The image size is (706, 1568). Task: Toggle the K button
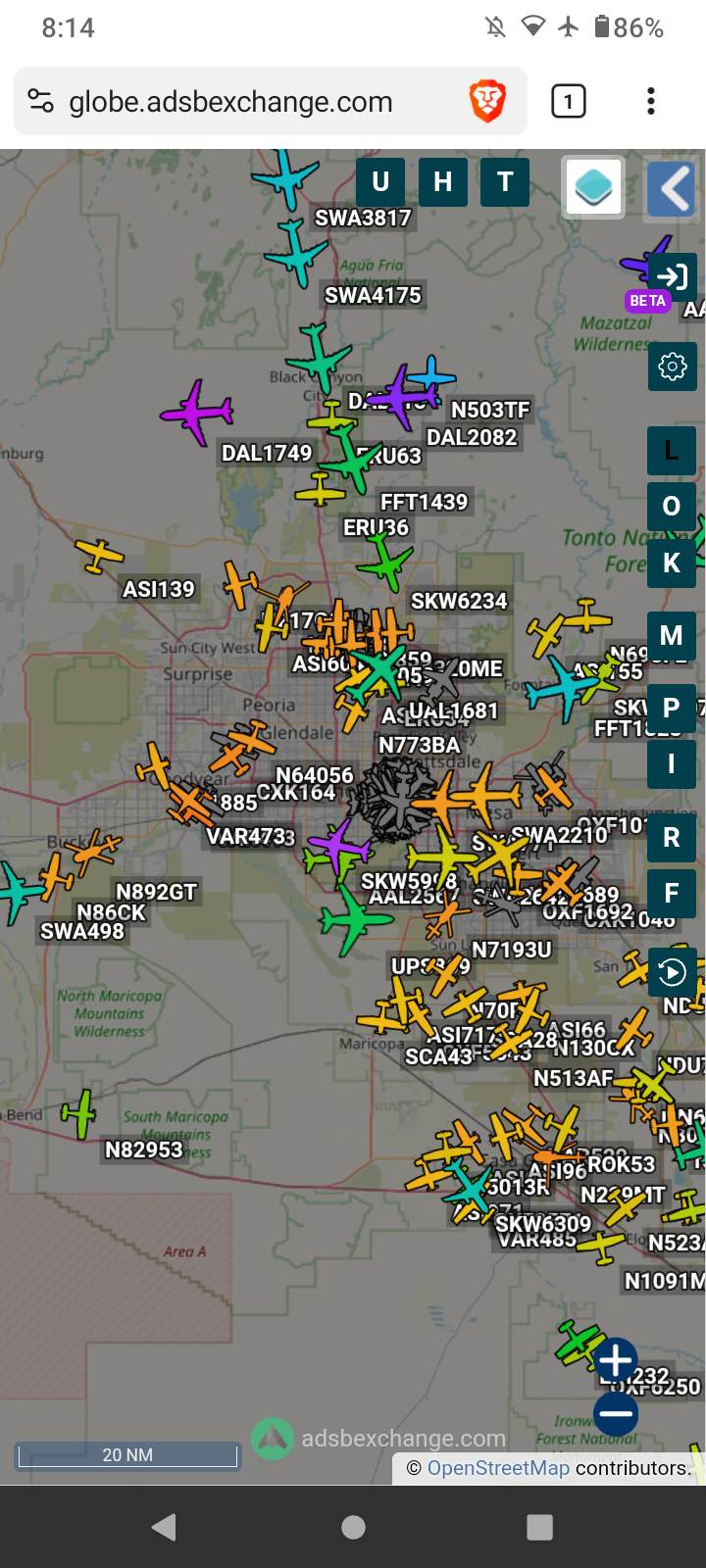tap(672, 563)
